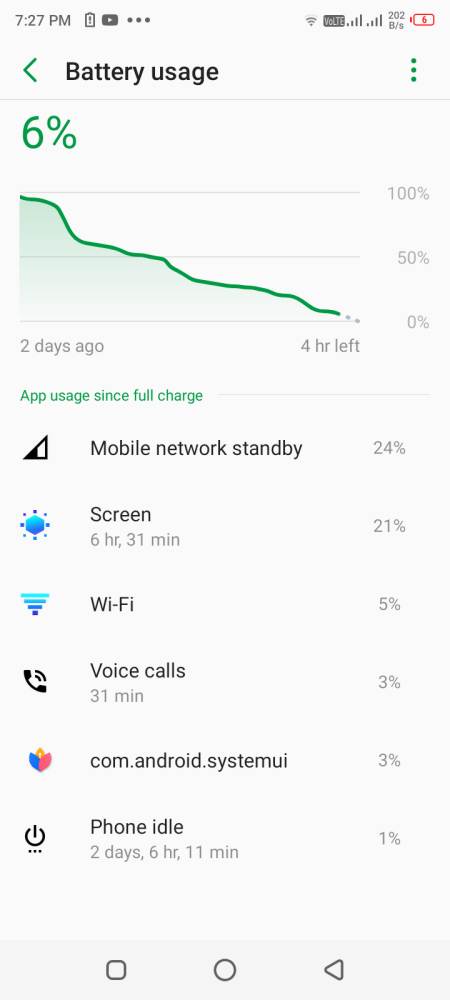450x1000 pixels.
Task: Open Mobile network standby usage details
Action: [225, 448]
